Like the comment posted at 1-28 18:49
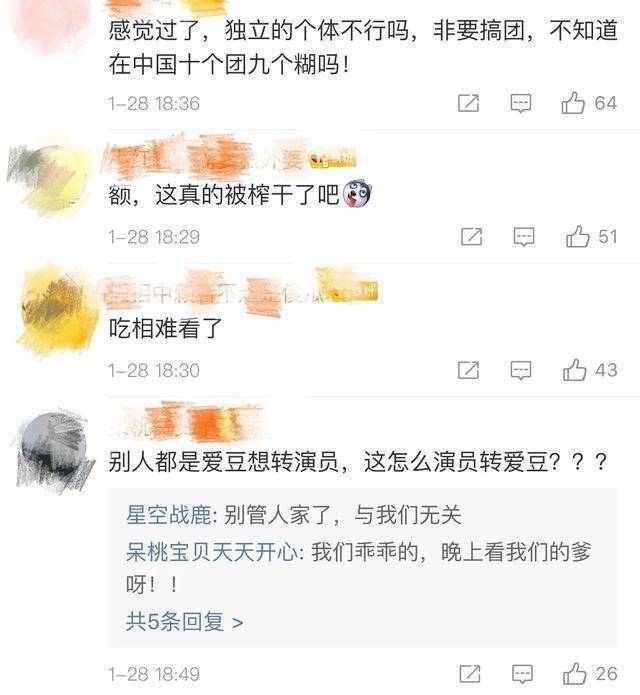 click(575, 674)
